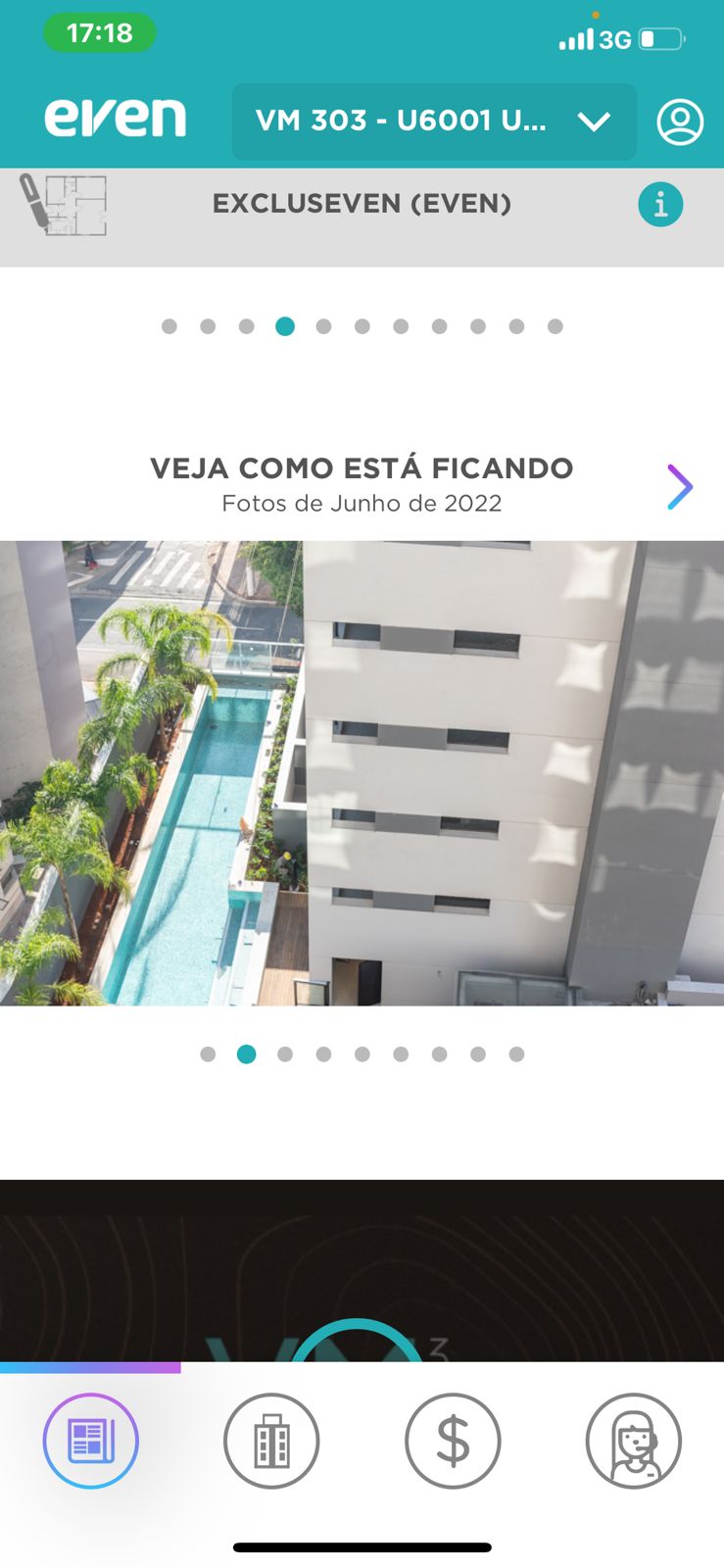Tap the info icon next to EXCLUSEVEN
This screenshot has height=1568, width=724.
[x=660, y=205]
